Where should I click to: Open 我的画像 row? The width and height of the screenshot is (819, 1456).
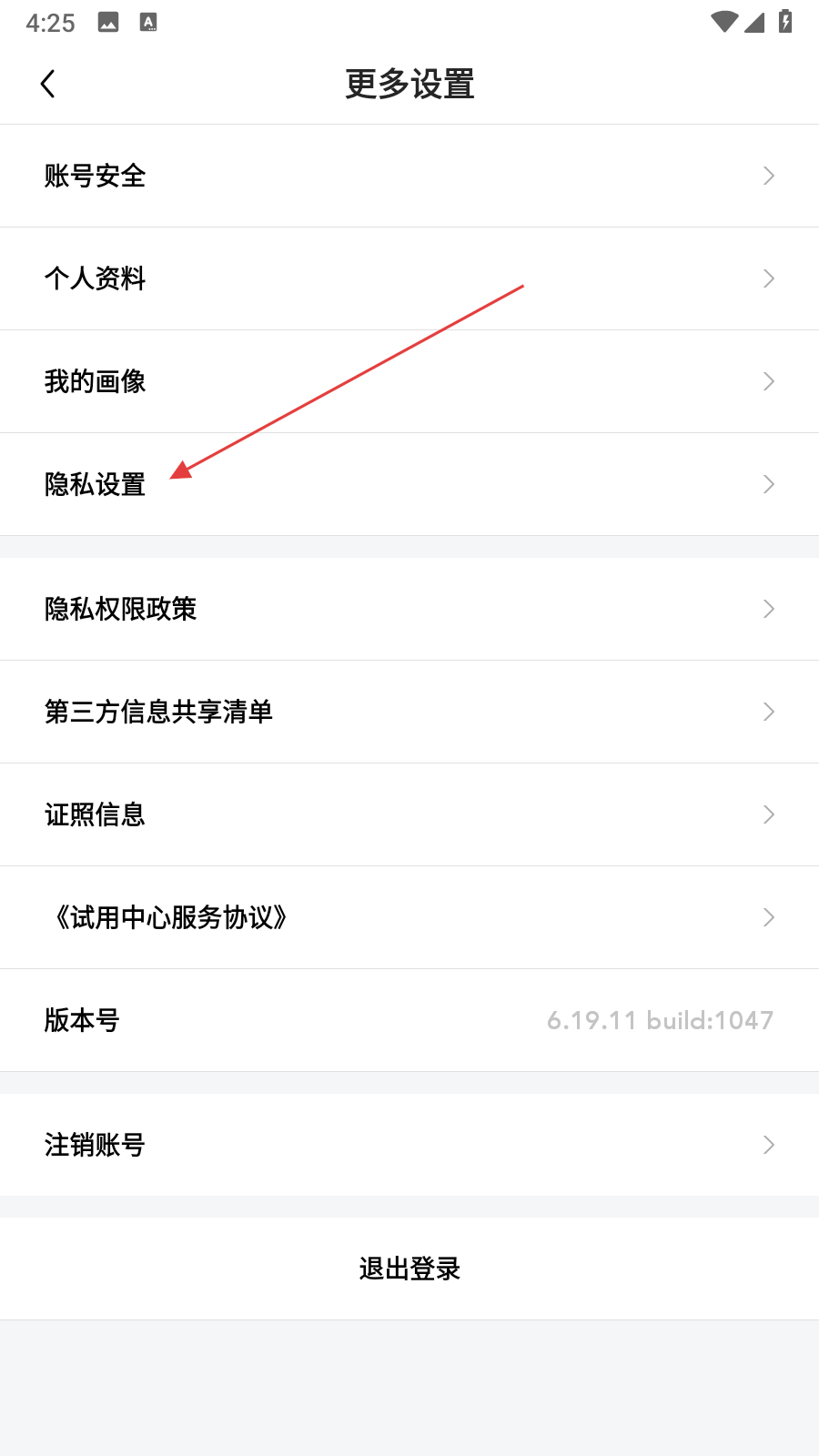pos(409,381)
